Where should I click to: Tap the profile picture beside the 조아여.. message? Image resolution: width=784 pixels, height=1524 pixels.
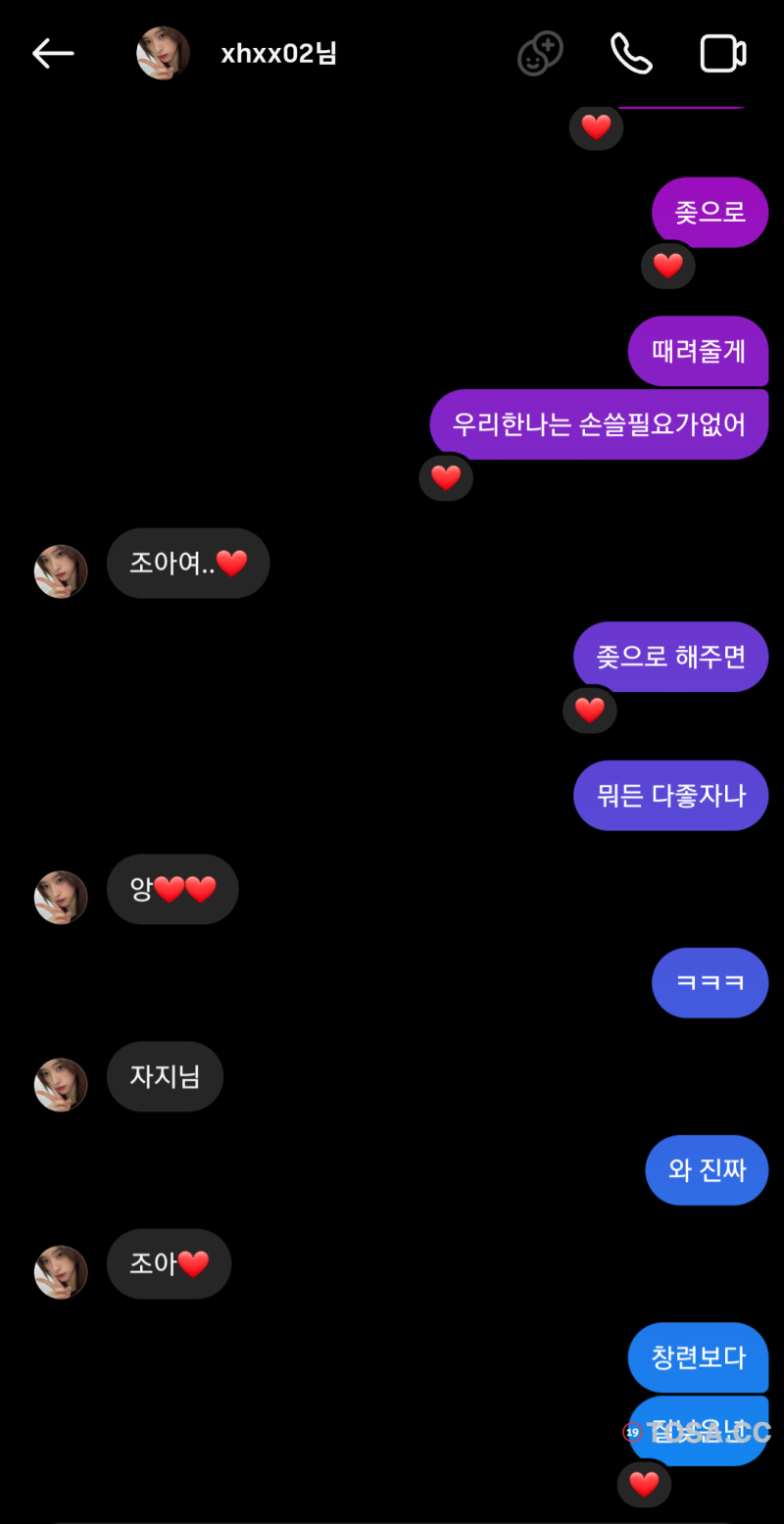point(61,571)
